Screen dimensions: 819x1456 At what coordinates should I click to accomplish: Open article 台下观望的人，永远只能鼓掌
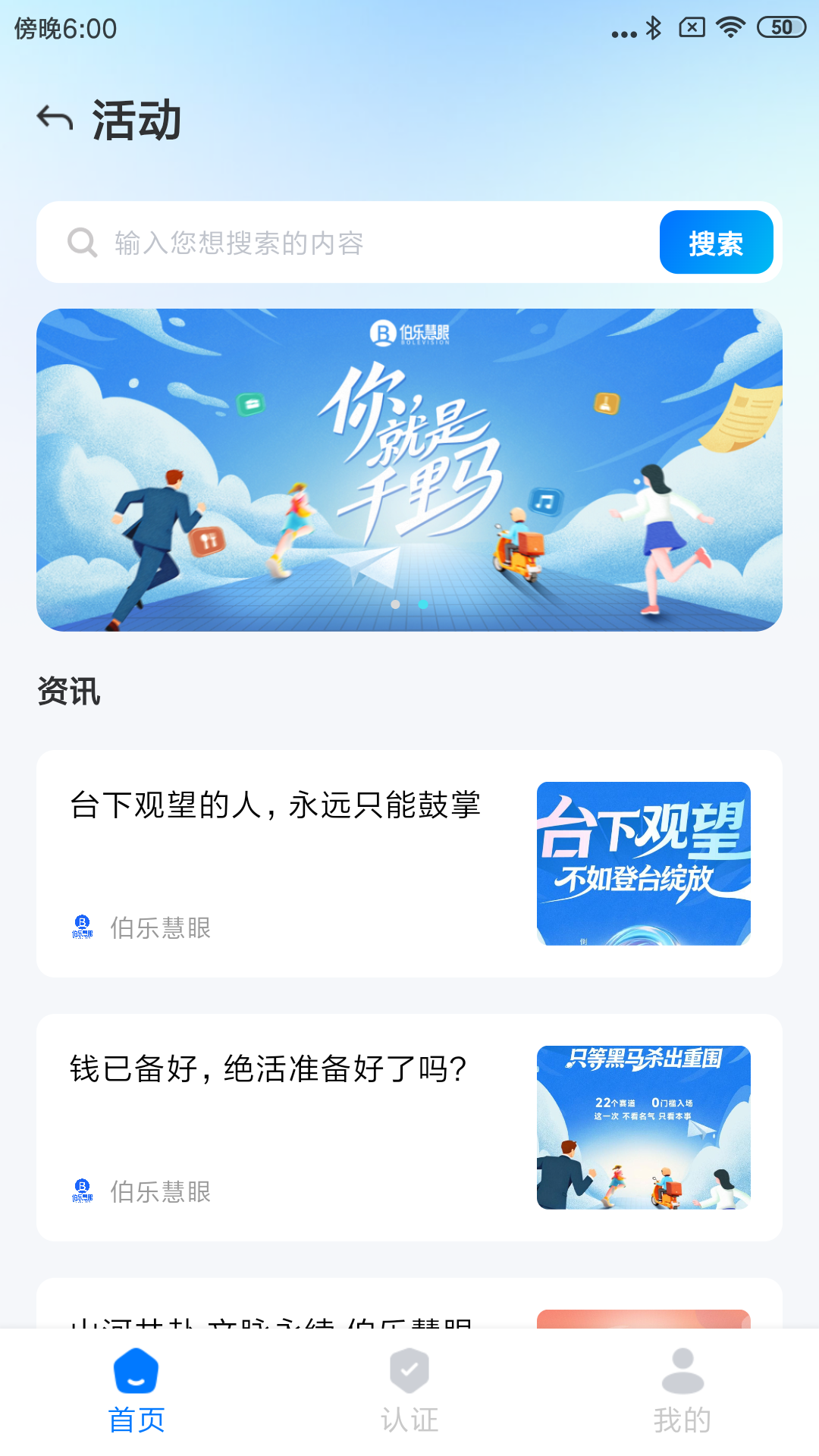tap(276, 808)
